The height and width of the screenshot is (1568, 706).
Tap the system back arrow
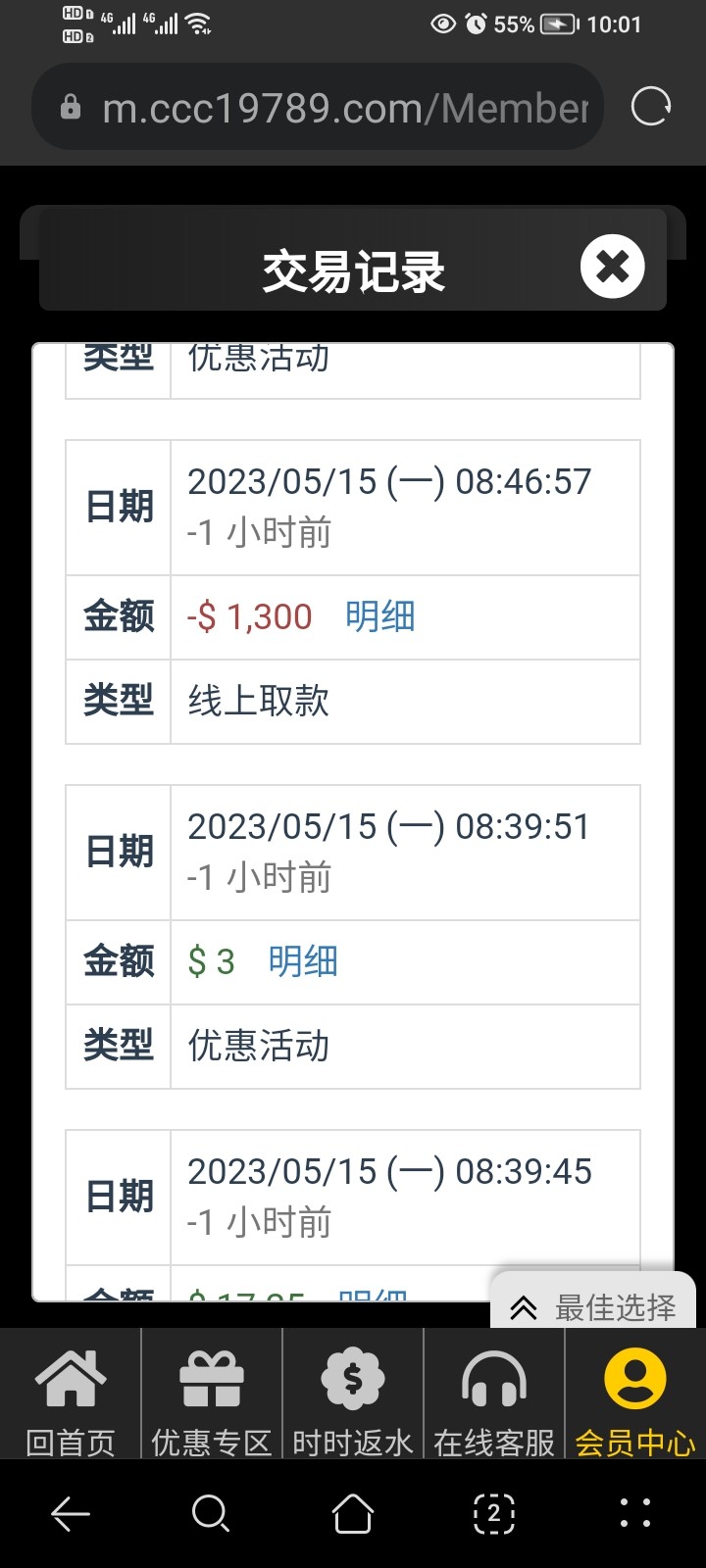(70, 1513)
